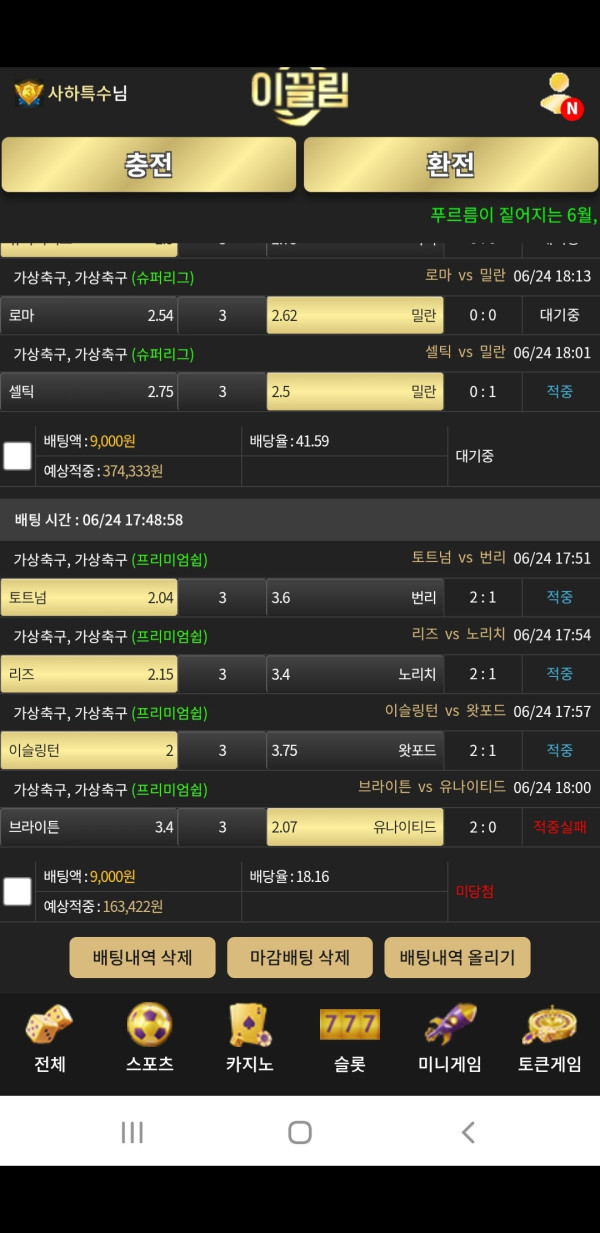Tap 배팅내역 올리기 button
The image size is (600, 1233).
(457, 957)
